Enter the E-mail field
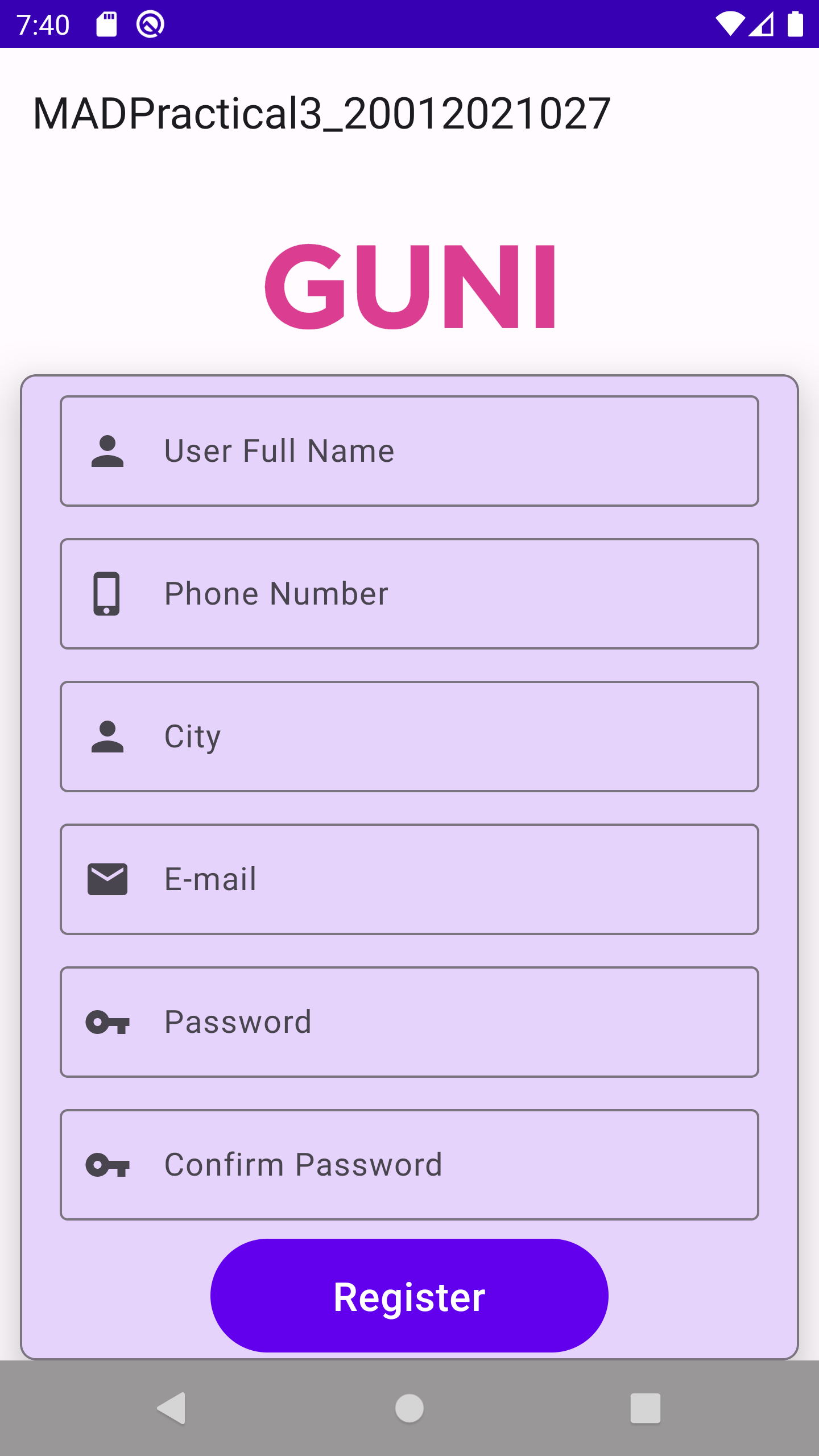This screenshot has width=819, height=1456. [409, 879]
